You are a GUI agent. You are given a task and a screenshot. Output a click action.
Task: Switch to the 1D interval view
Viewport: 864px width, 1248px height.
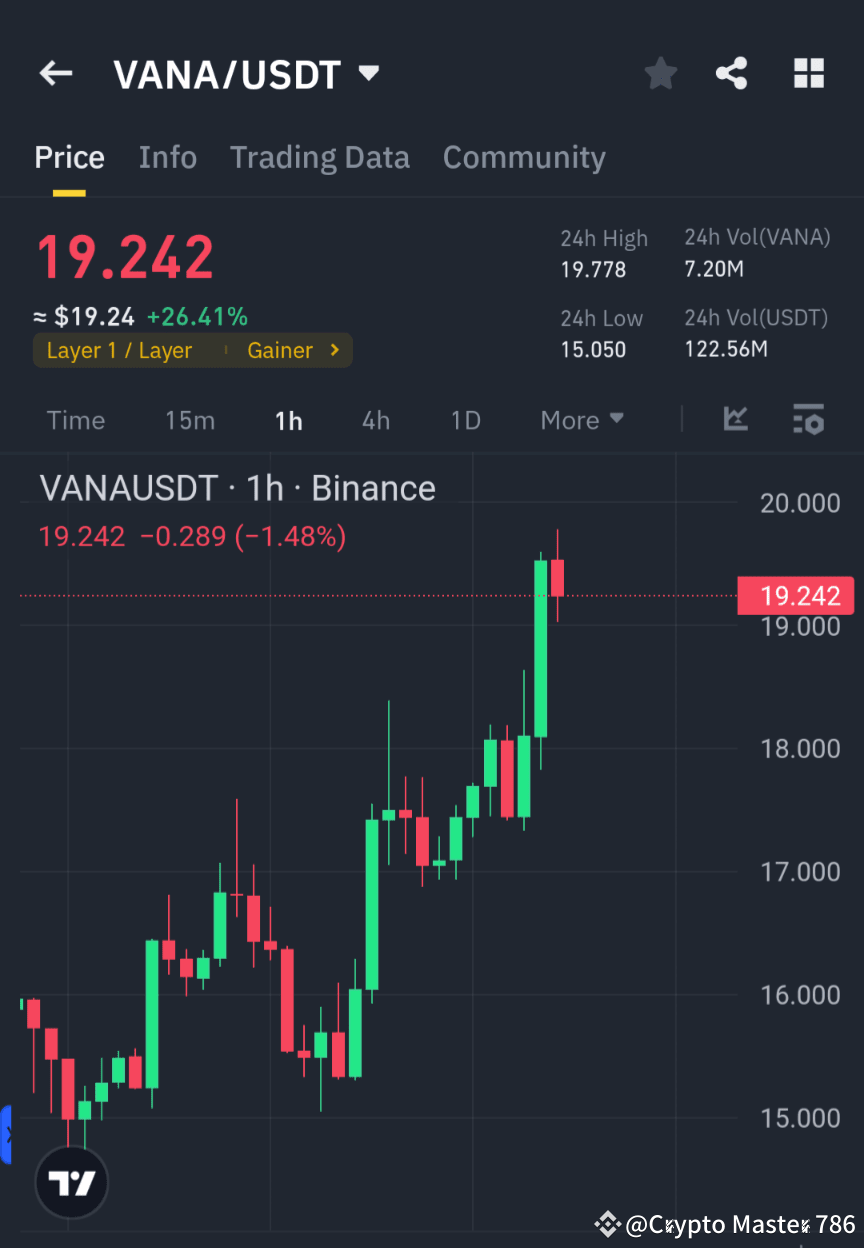(465, 420)
